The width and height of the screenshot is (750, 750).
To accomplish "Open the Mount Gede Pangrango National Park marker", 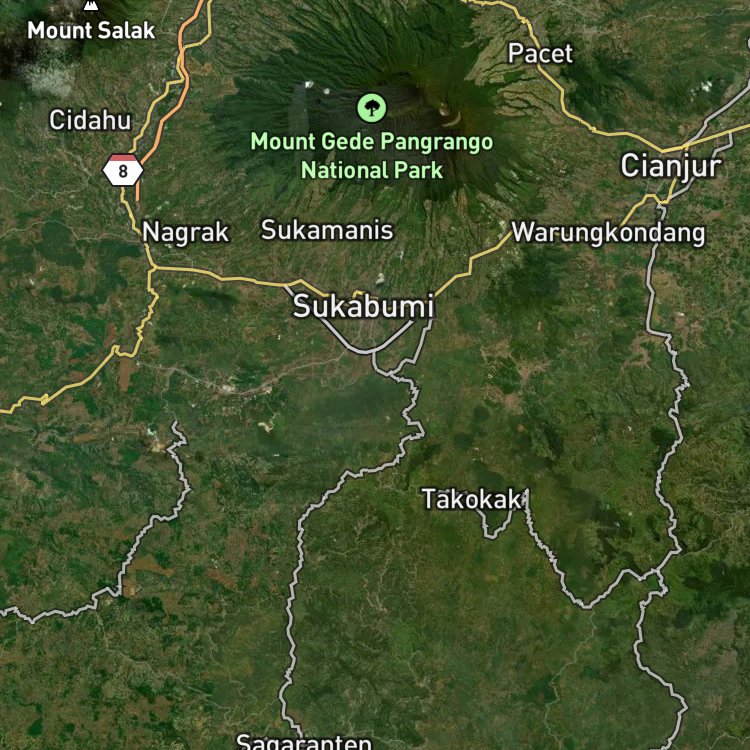I will point(372,108).
